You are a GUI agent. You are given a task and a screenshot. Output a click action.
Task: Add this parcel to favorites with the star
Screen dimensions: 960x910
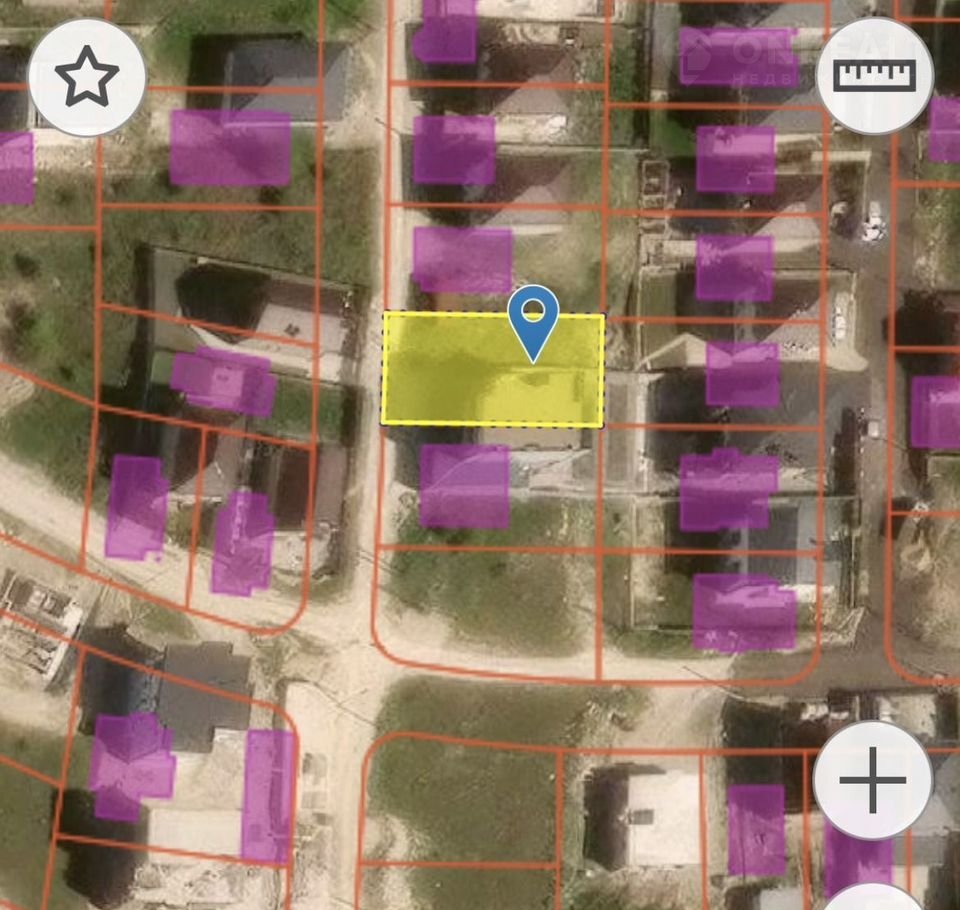click(x=87, y=76)
